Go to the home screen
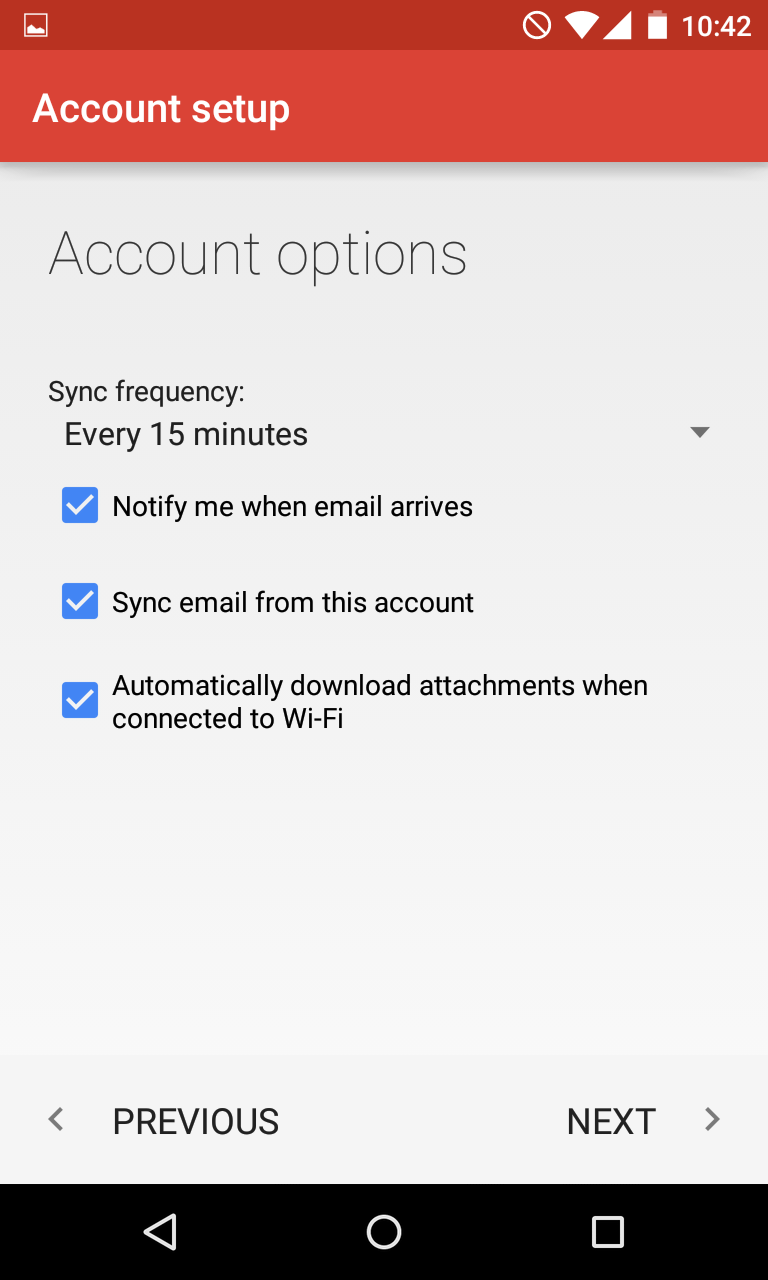The width and height of the screenshot is (768, 1280). point(384,1232)
